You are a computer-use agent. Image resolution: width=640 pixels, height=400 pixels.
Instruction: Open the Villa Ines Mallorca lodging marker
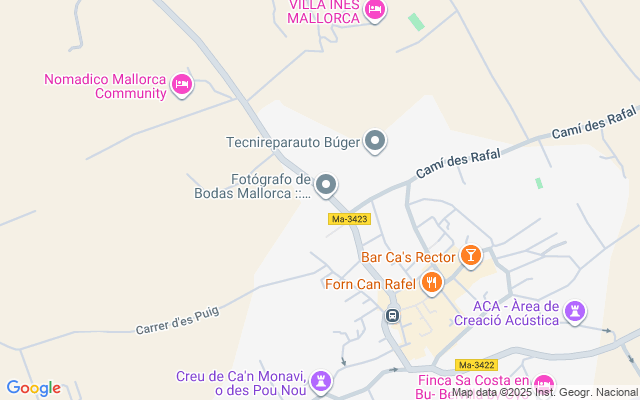coord(374,10)
